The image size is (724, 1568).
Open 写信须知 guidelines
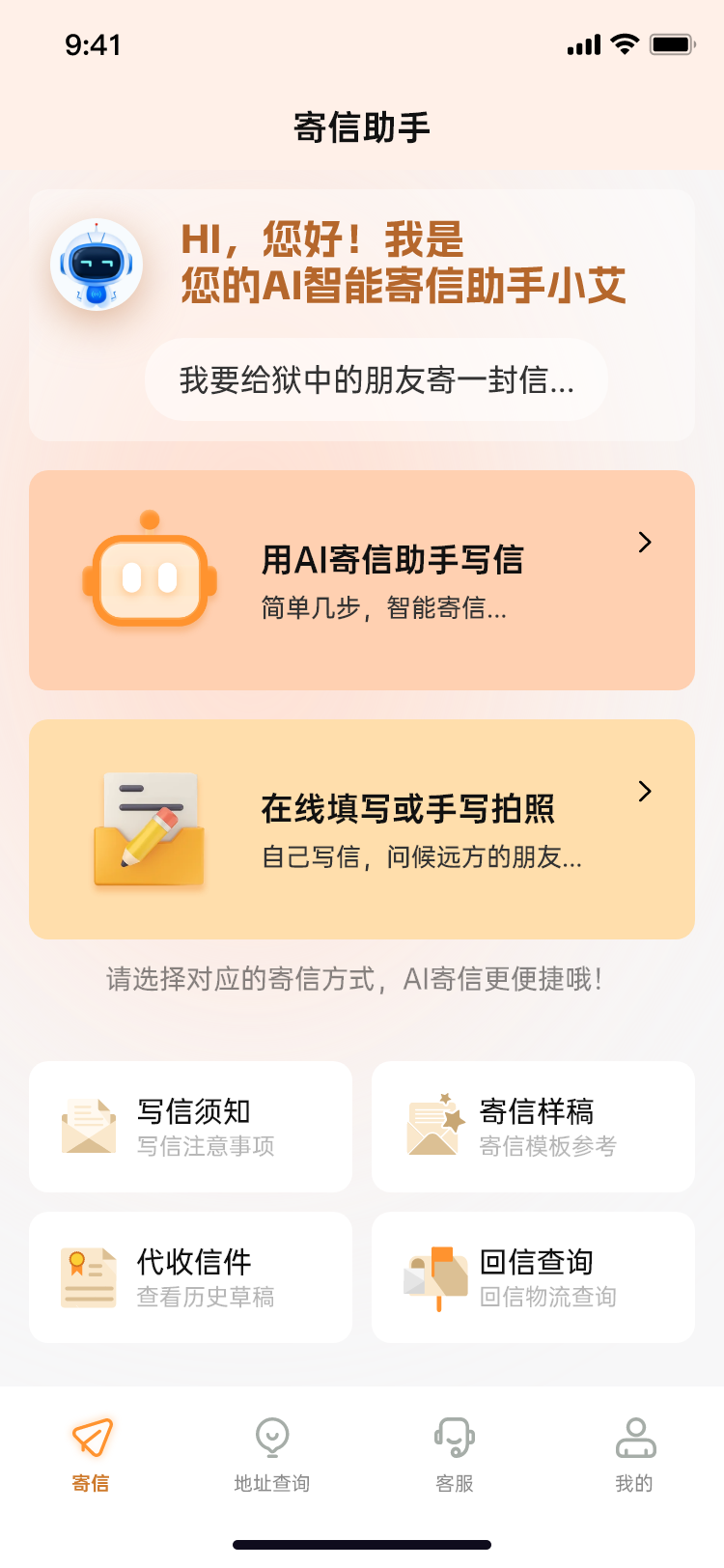coord(190,1127)
